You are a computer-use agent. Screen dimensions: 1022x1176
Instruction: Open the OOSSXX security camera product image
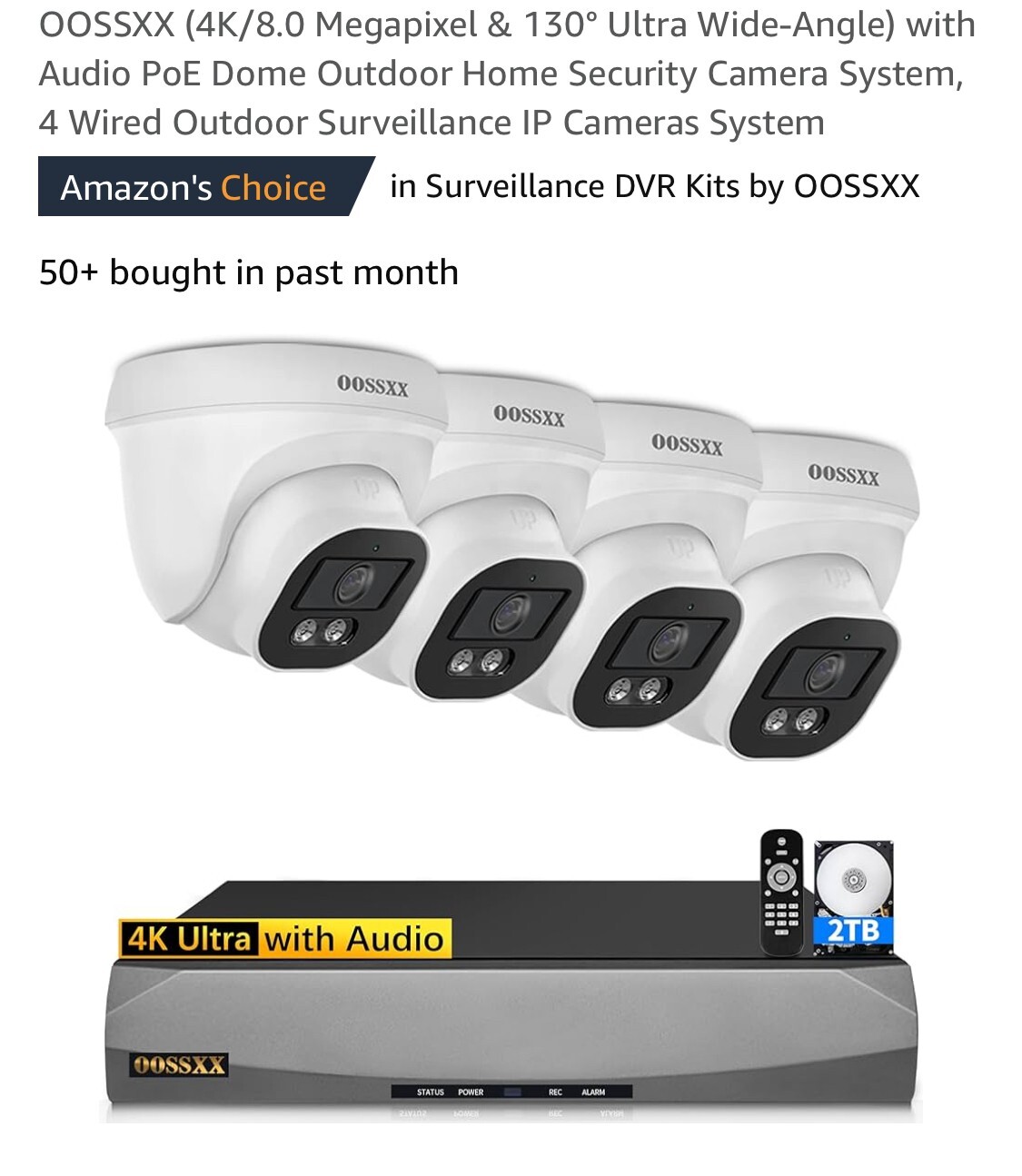[x=511, y=726]
